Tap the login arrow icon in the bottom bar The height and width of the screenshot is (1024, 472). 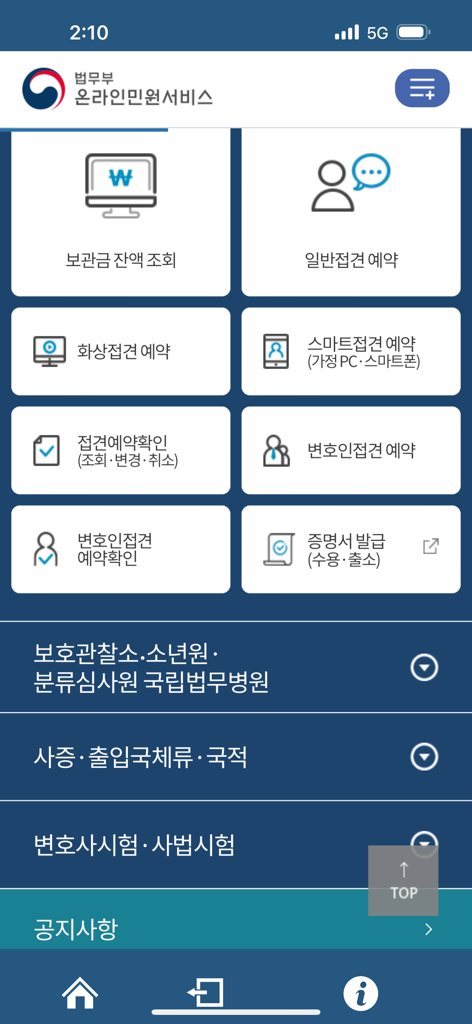point(205,993)
